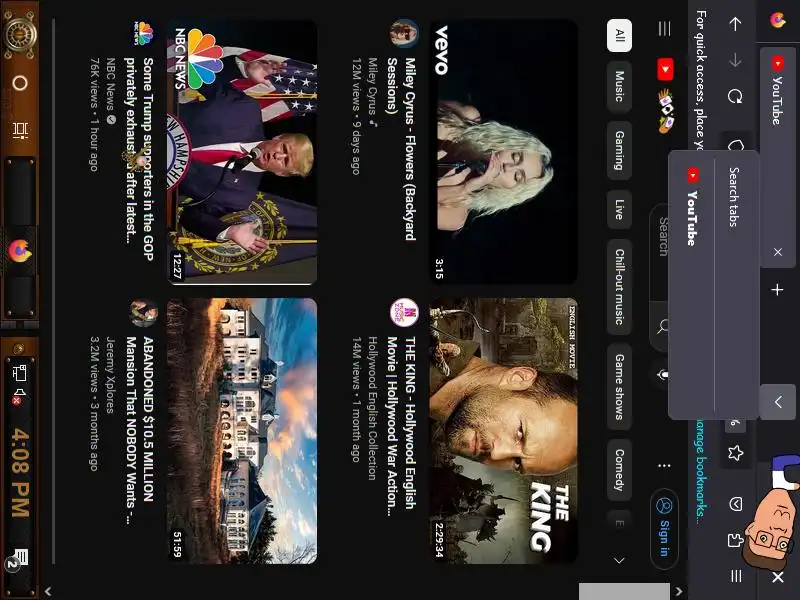Open the YouTube guide hamburger menu
The height and width of the screenshot is (600, 800).
[664, 30]
